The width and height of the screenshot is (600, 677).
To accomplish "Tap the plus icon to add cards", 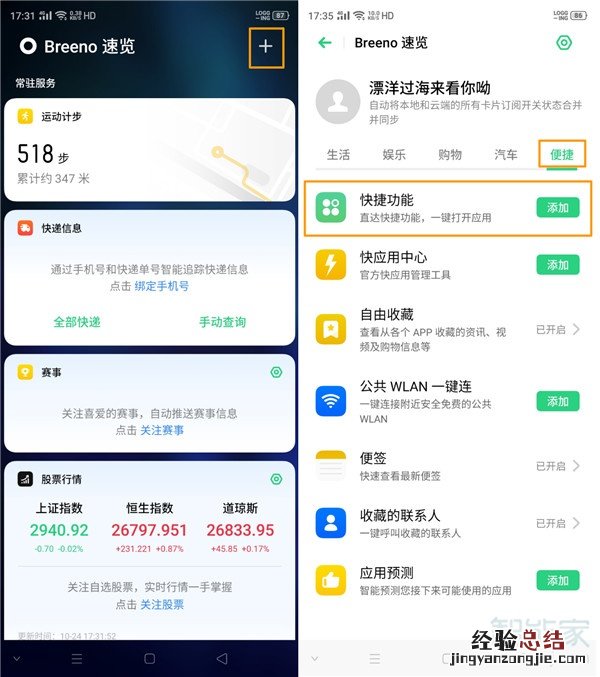I will 265,47.
